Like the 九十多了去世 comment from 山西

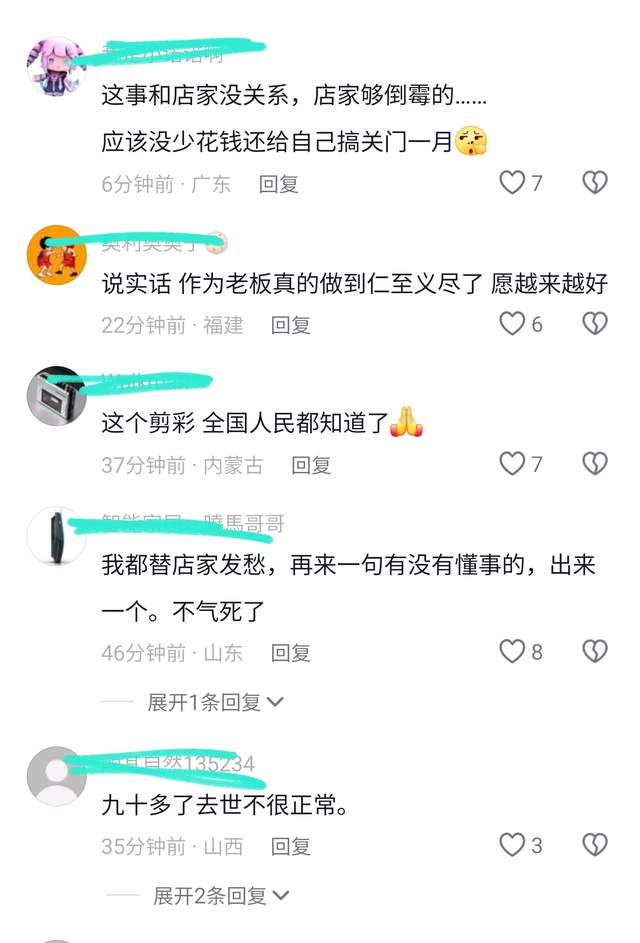click(513, 845)
